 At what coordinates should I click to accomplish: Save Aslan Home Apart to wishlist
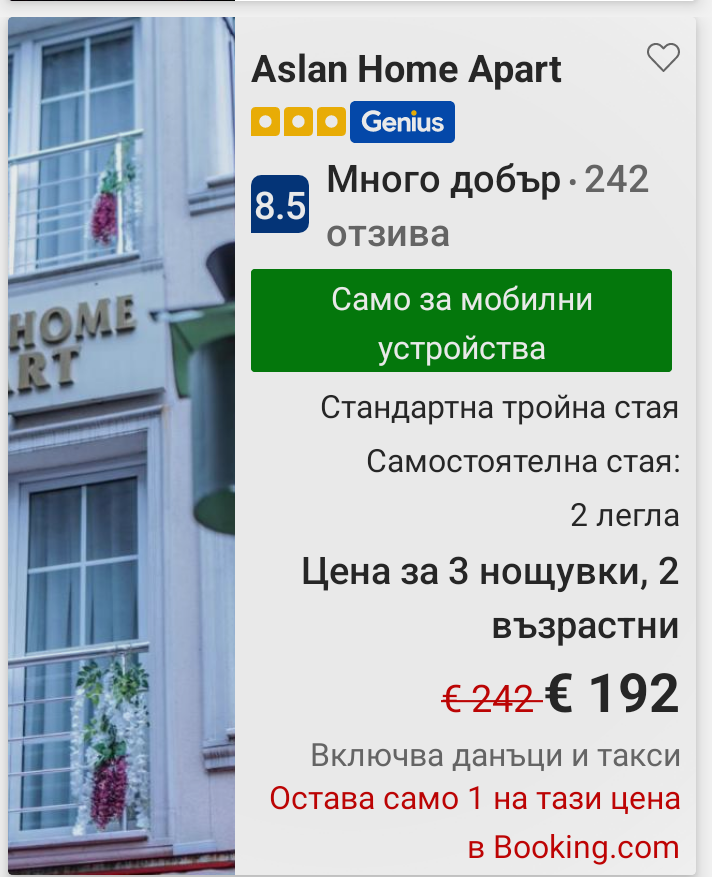pos(663,58)
